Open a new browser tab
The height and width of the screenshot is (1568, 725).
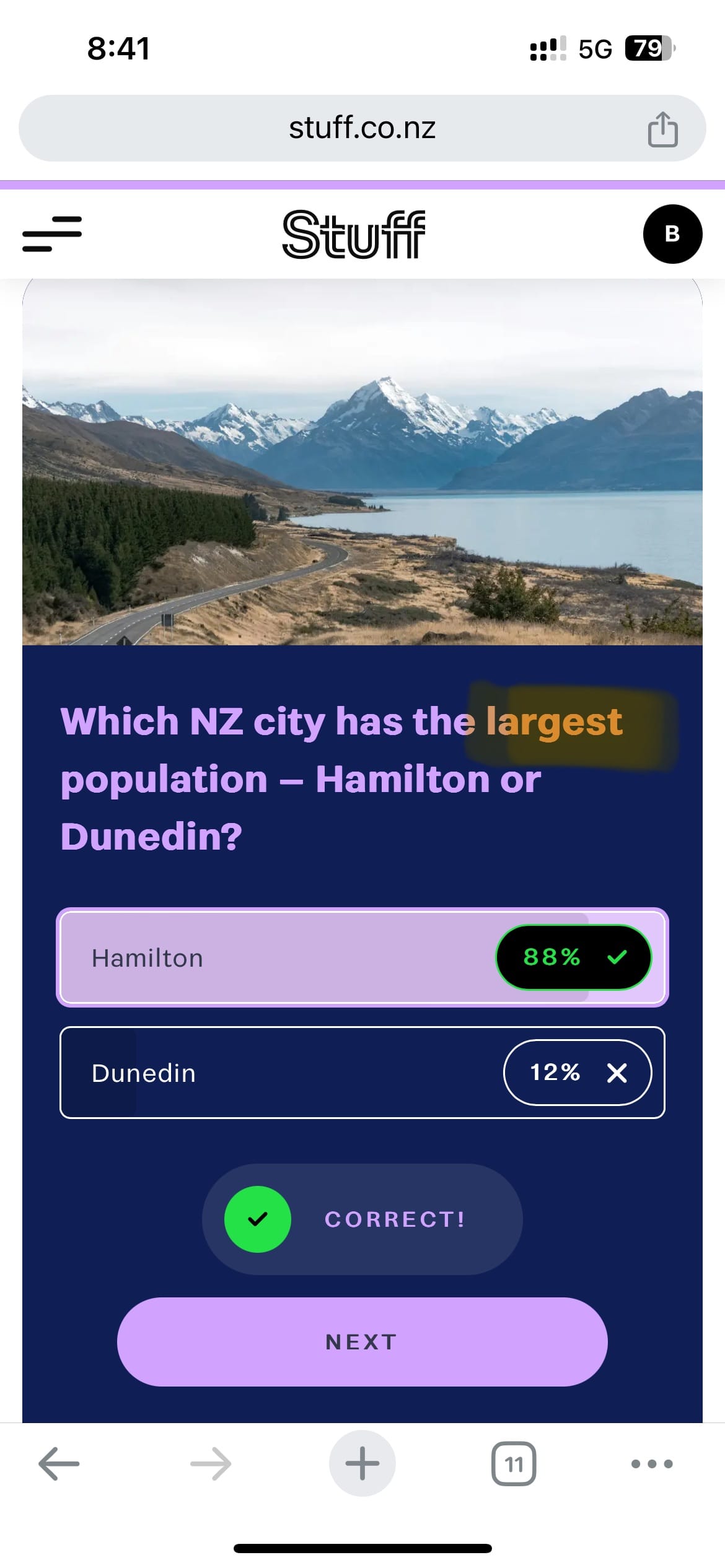pos(362,1464)
